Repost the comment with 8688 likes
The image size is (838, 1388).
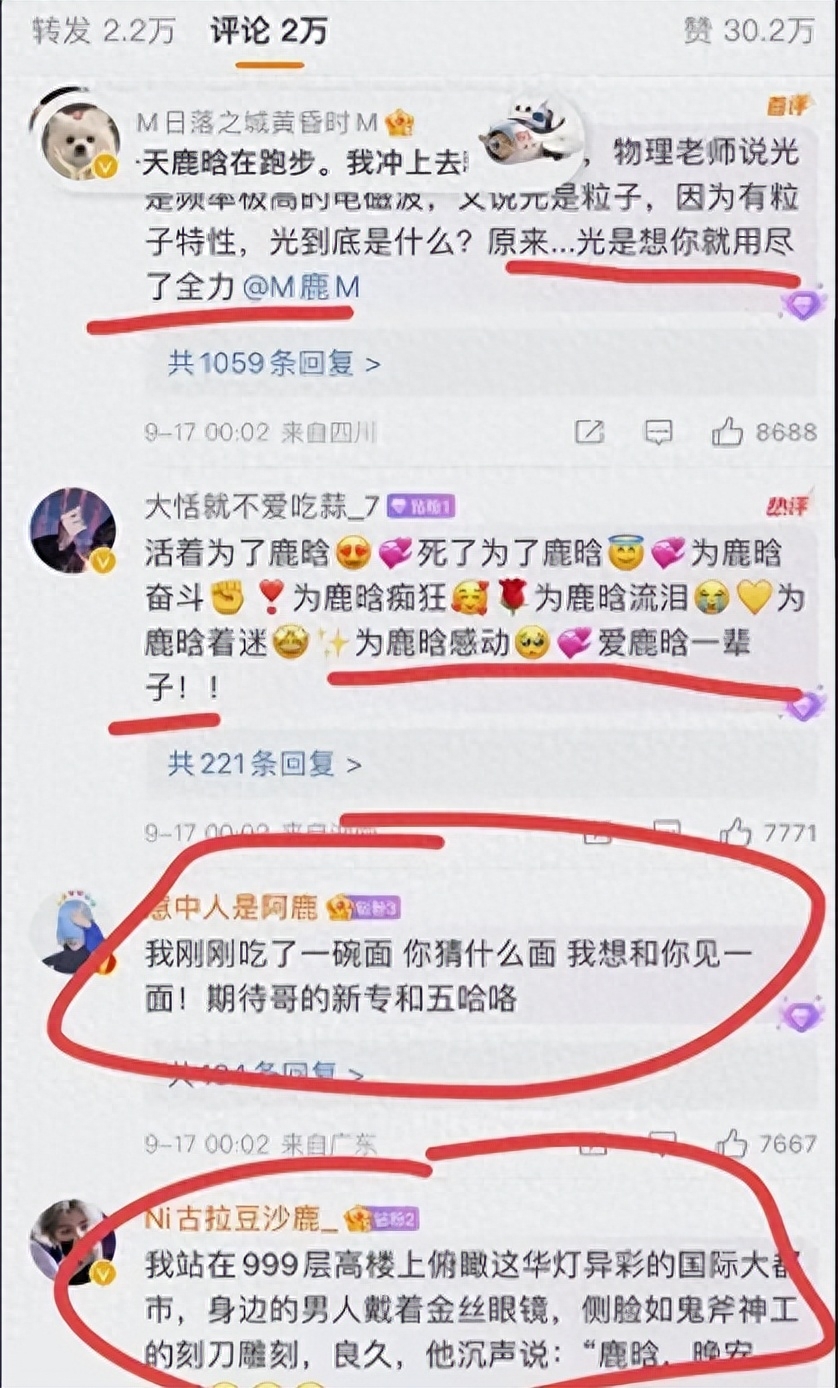click(590, 432)
